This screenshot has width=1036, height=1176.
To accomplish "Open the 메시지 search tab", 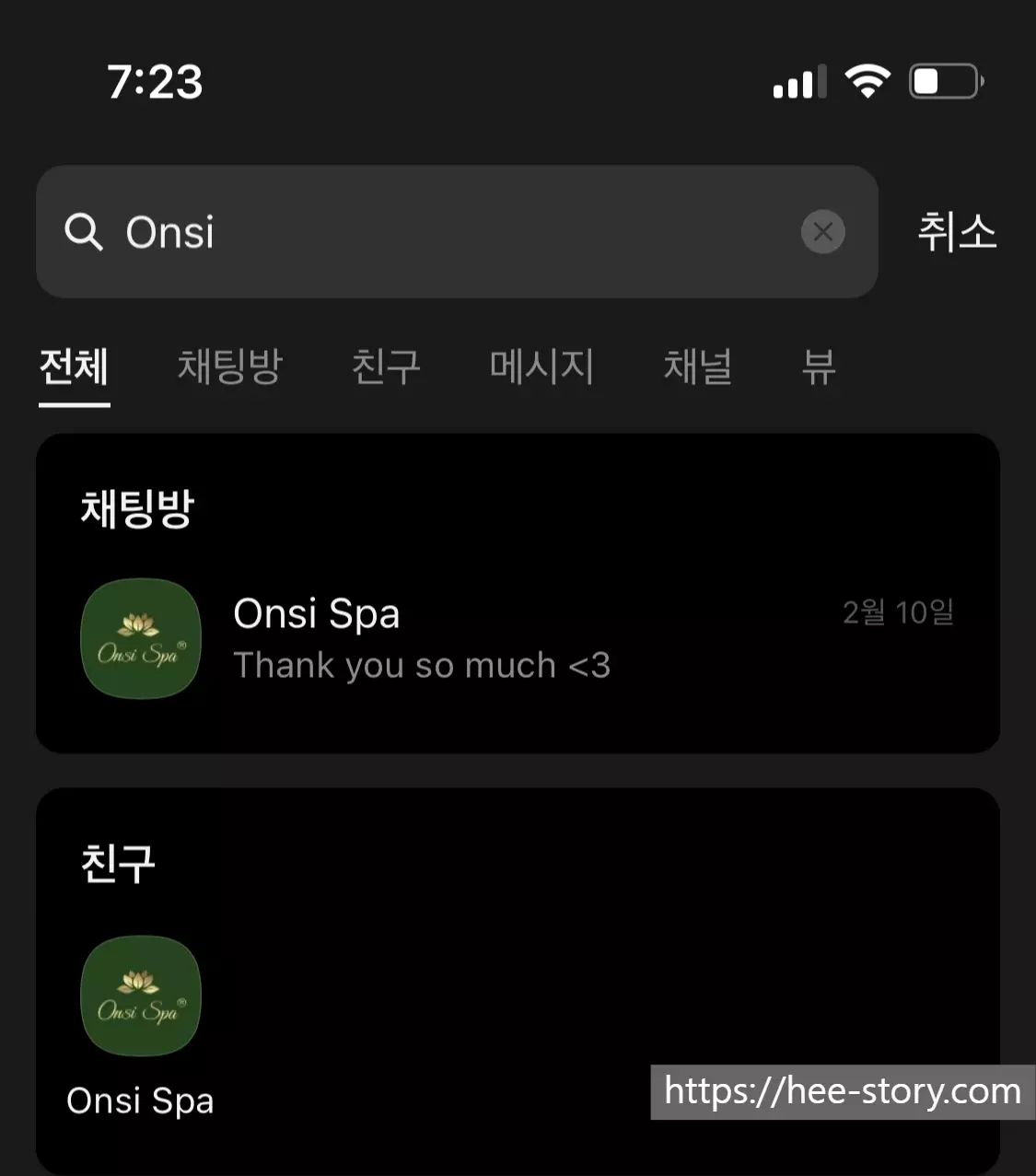I will click(x=541, y=367).
